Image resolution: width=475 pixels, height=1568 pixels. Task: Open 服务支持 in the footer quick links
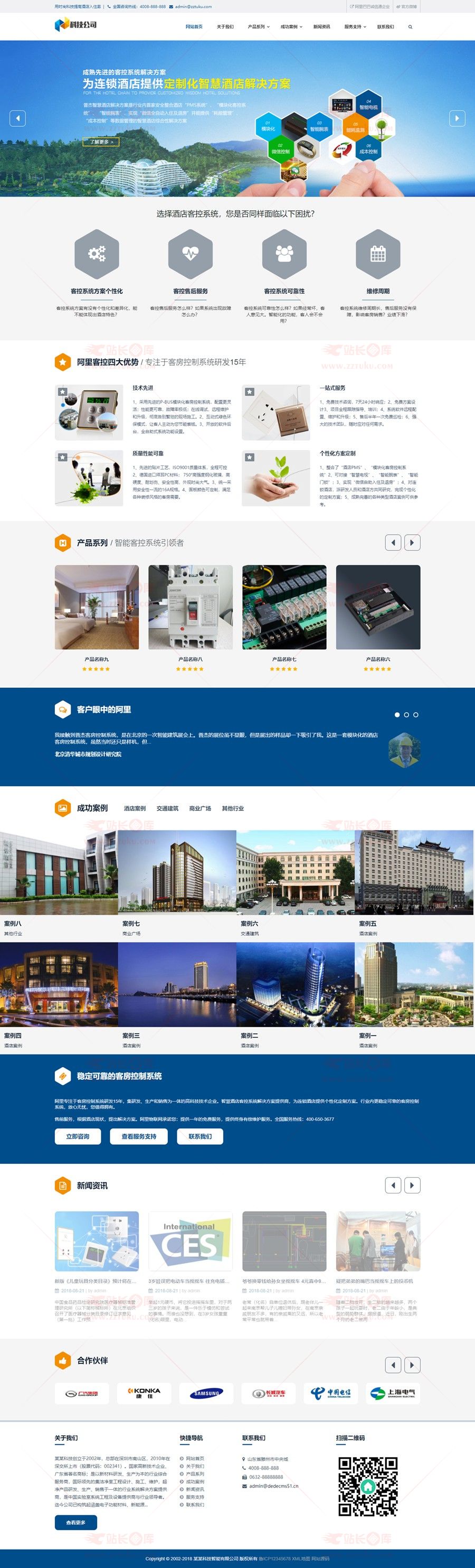(x=195, y=1497)
